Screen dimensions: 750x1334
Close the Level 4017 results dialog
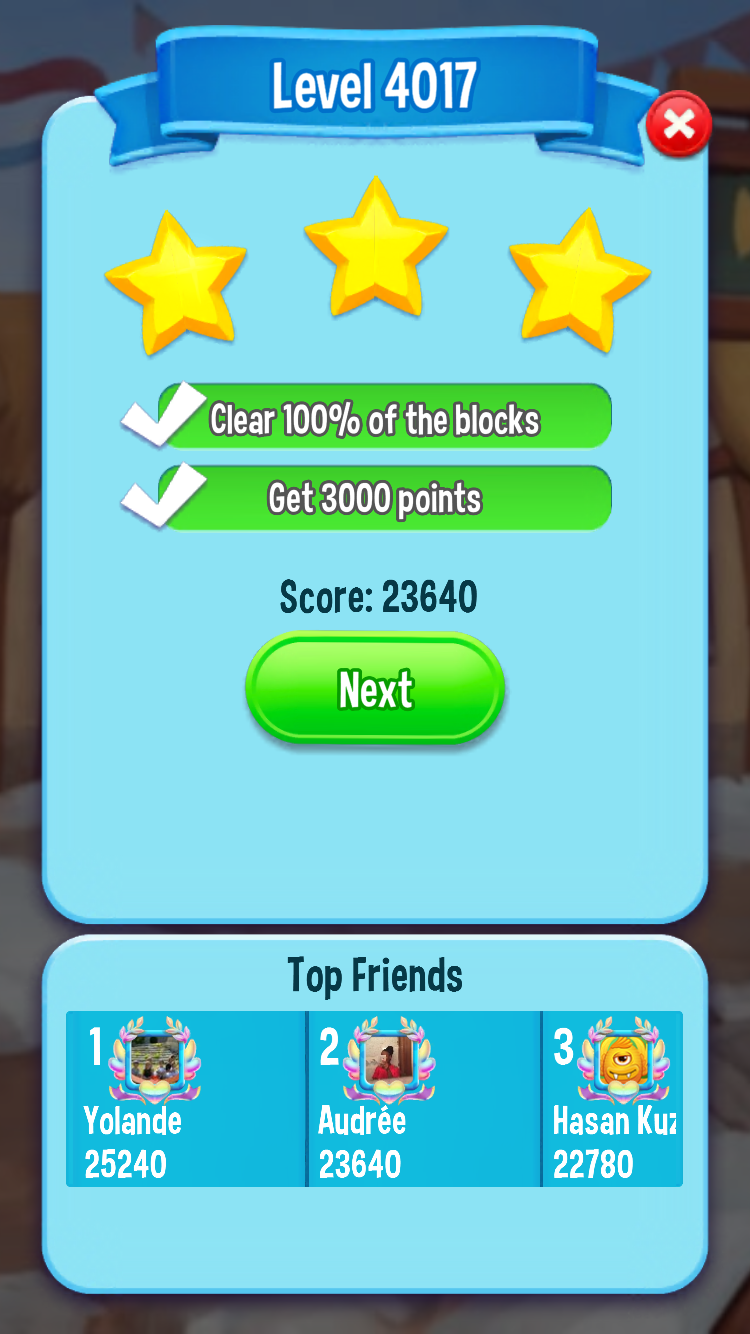(679, 125)
